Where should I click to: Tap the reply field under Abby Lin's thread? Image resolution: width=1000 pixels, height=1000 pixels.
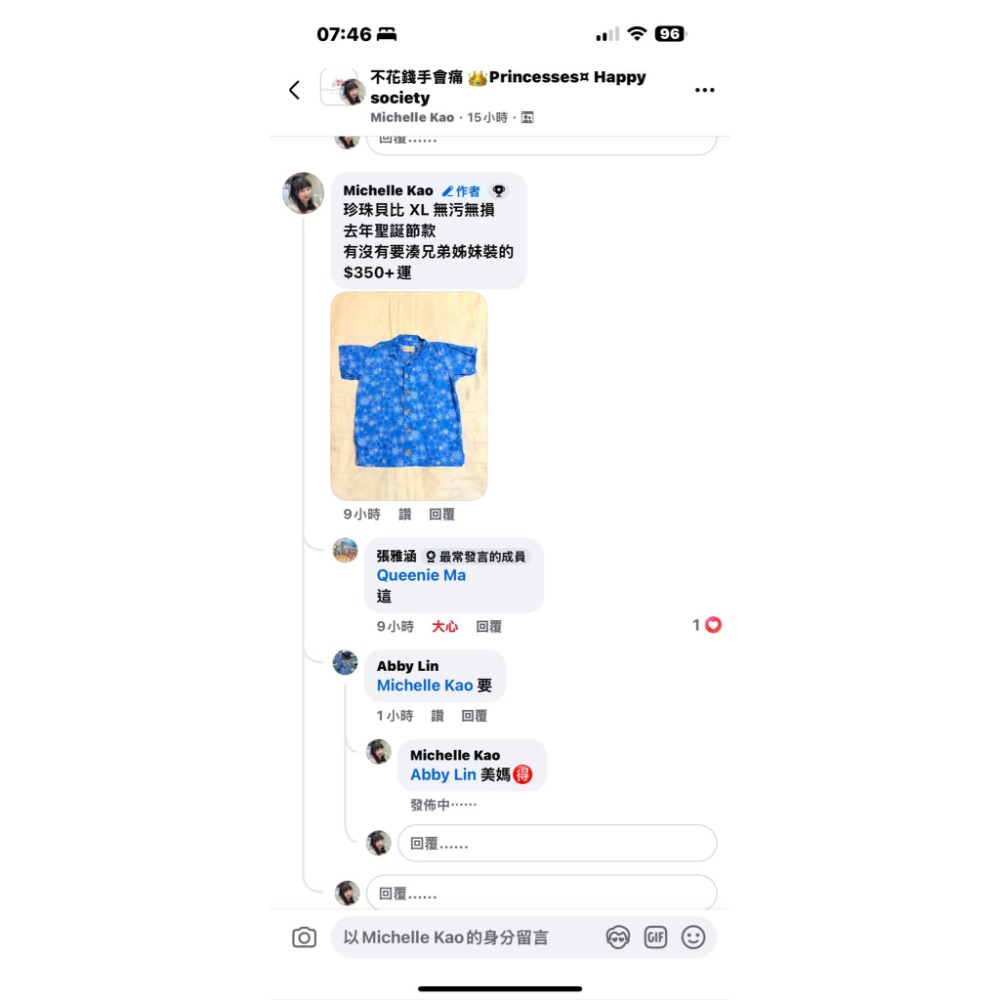point(556,843)
